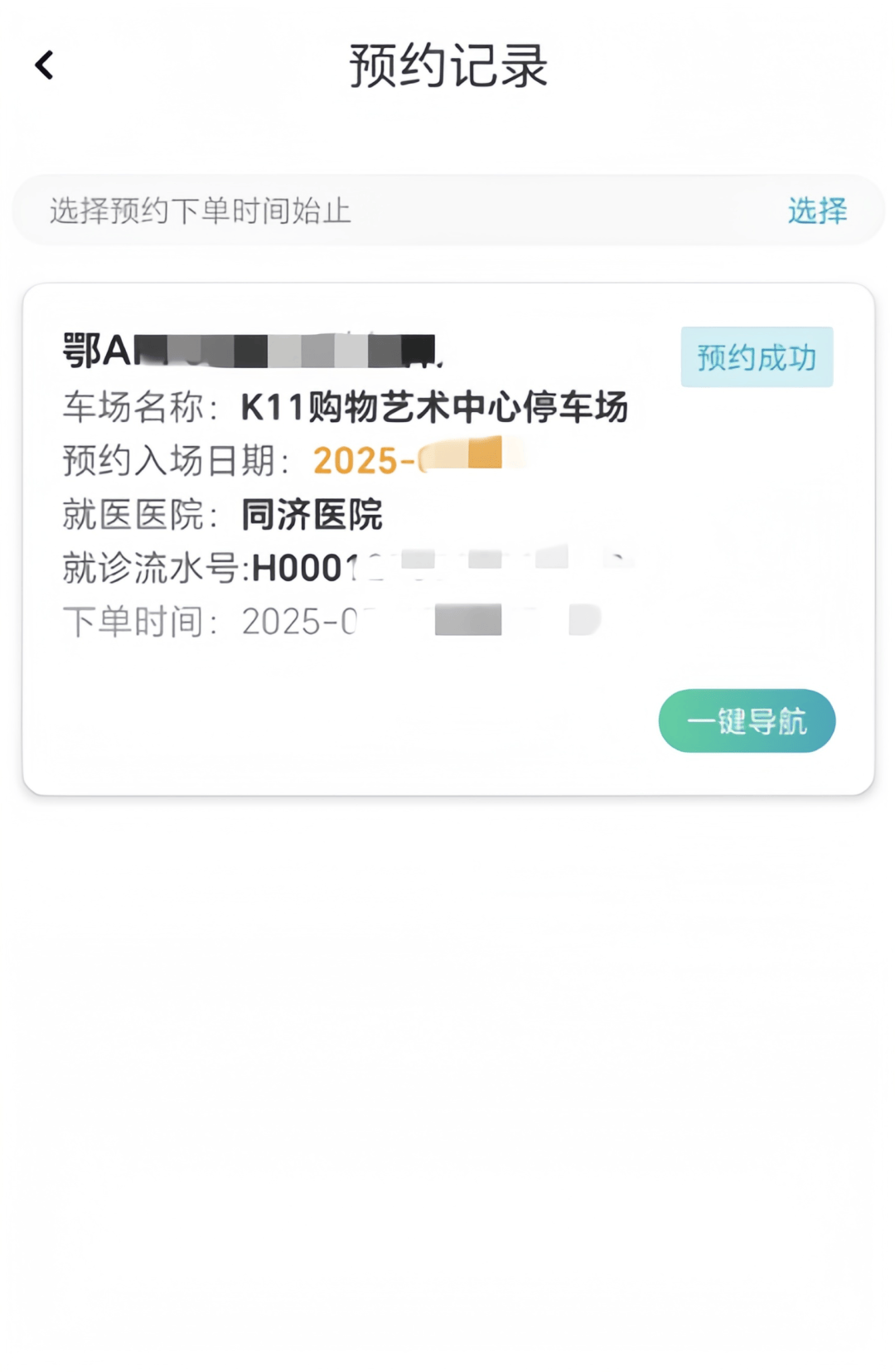Tap the 选择 date picker trigger
This screenshot has height=1372, width=895.
click(816, 211)
